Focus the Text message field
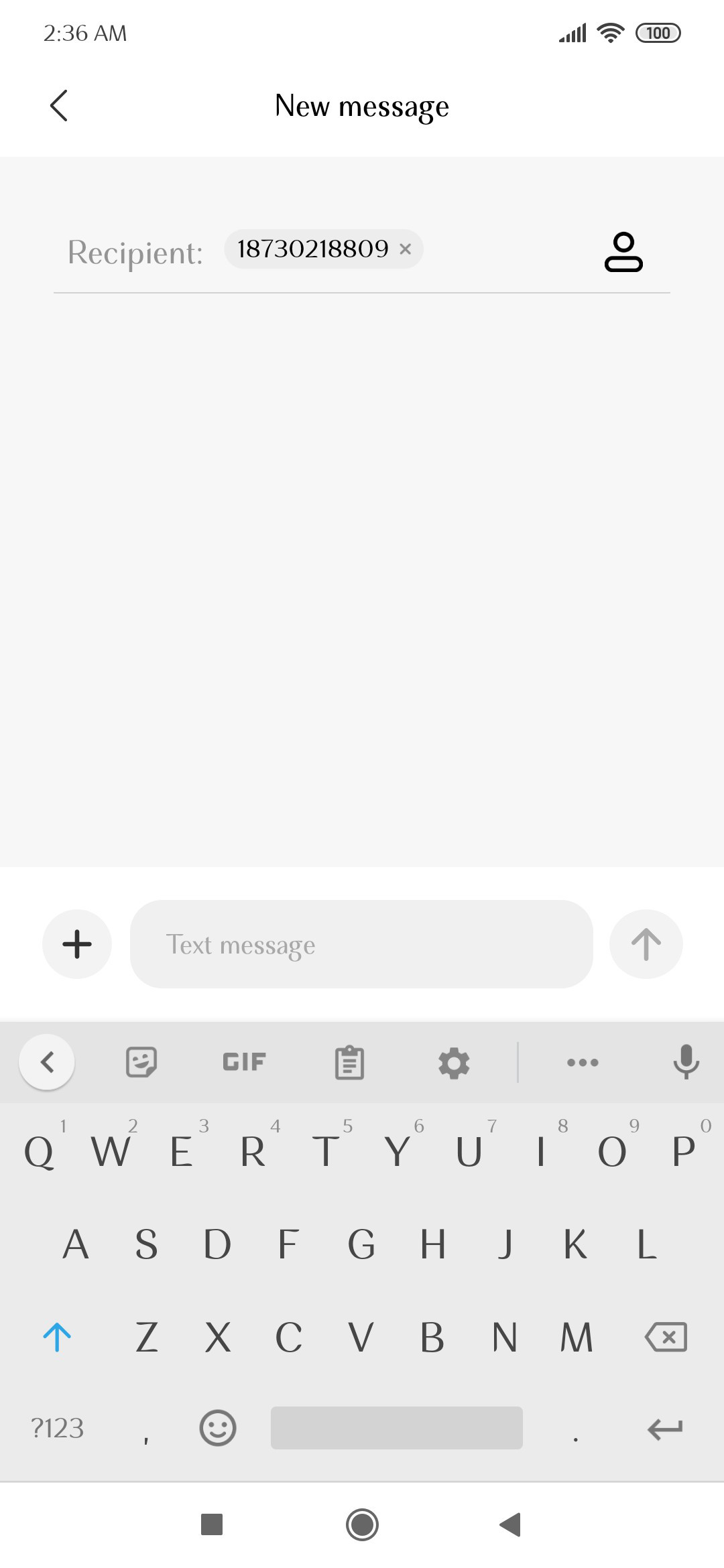The width and height of the screenshot is (724, 1568). pos(361,944)
